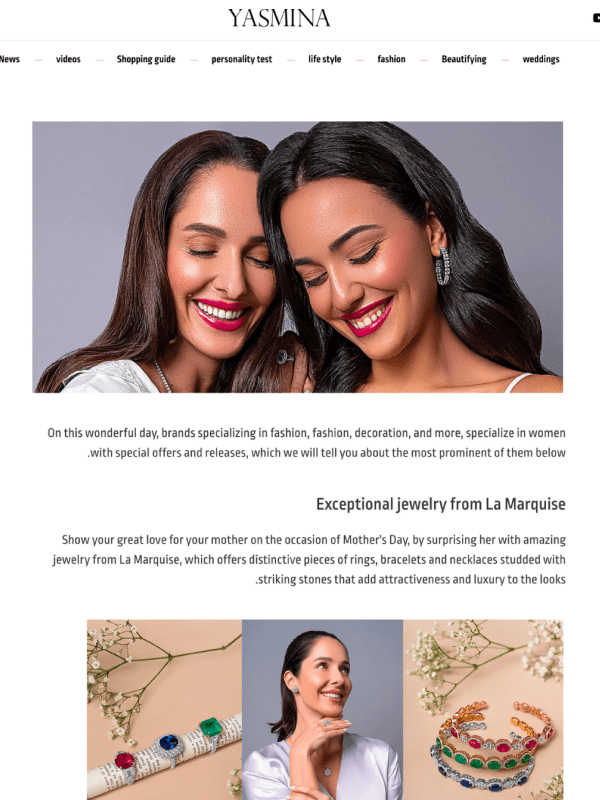Image resolution: width=600 pixels, height=800 pixels.
Task: Go to the videos section
Action: (x=68, y=59)
